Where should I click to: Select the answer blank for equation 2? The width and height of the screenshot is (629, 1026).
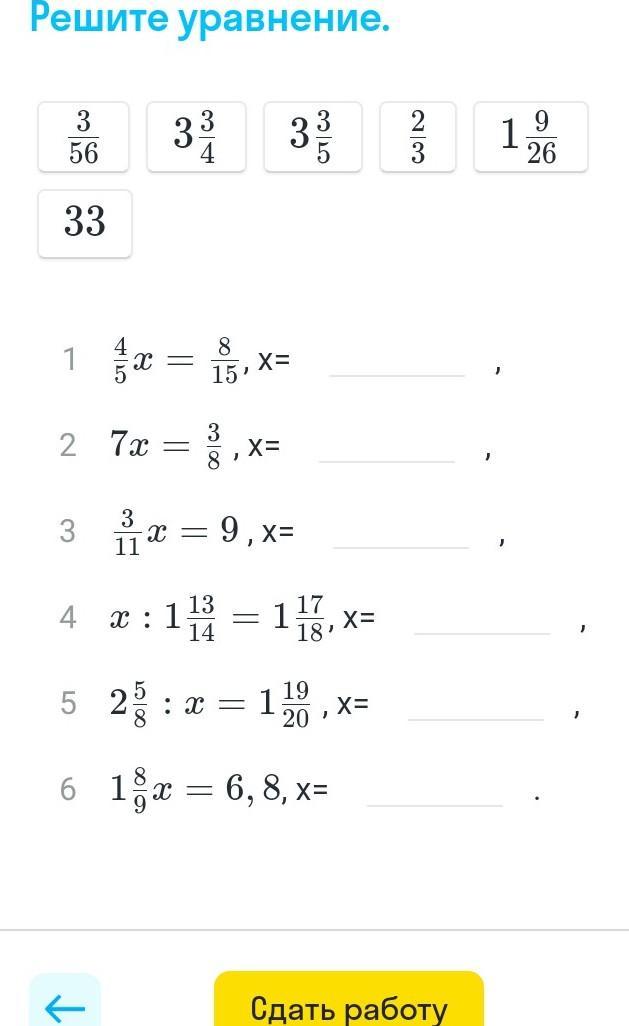(387, 448)
